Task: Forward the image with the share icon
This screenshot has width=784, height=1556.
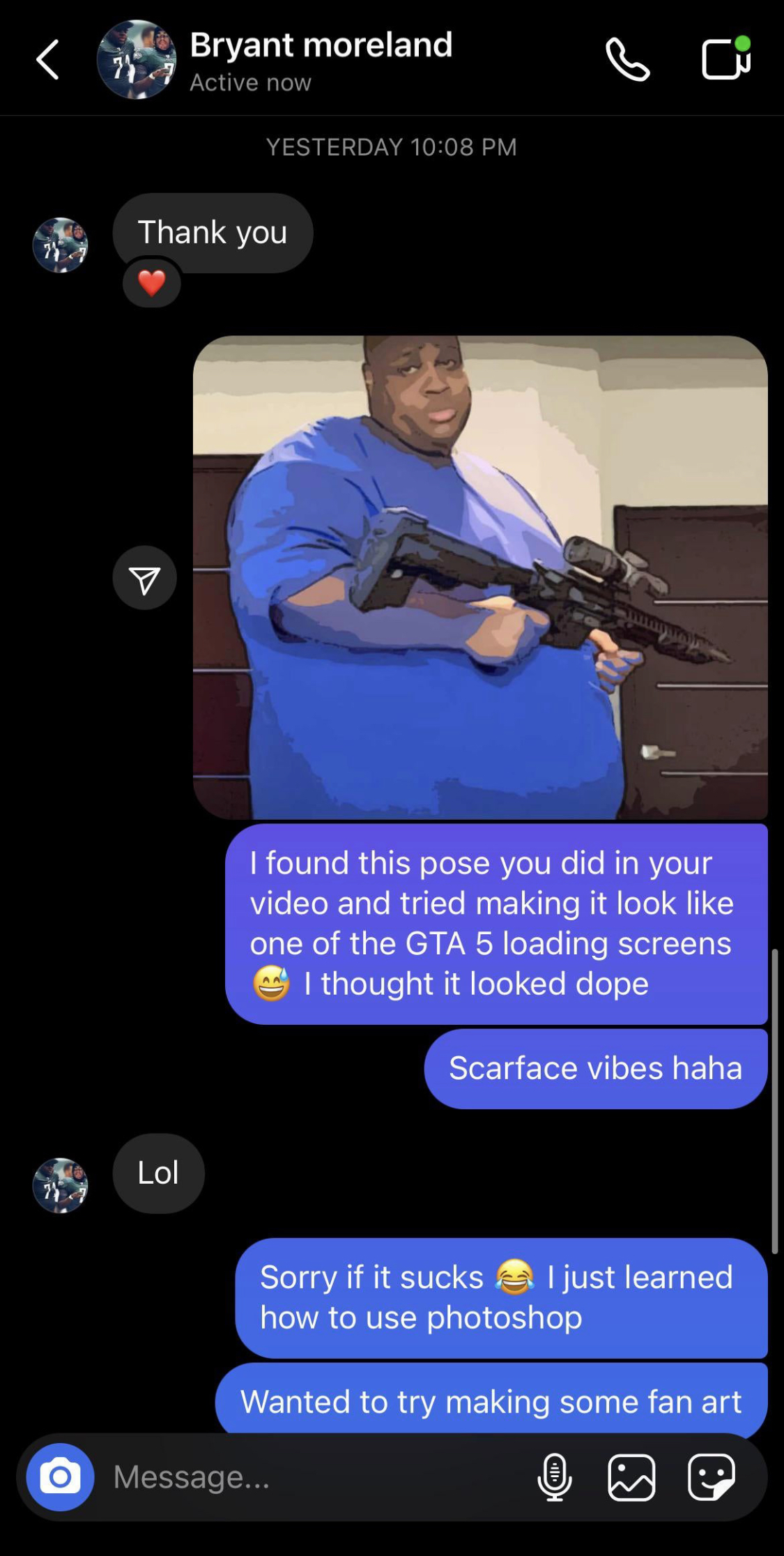Action: tap(145, 578)
